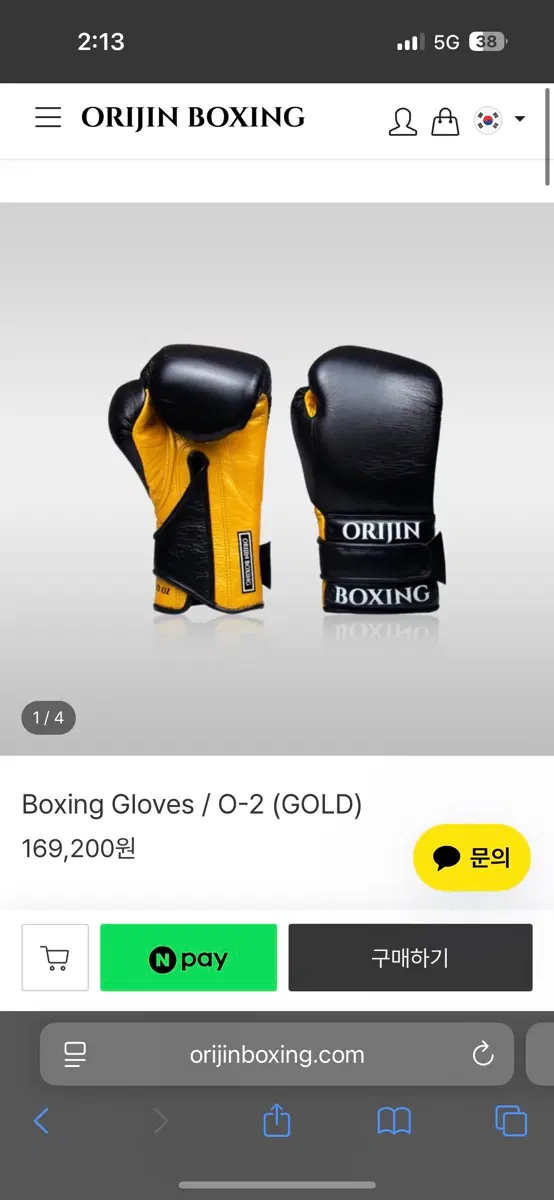This screenshot has width=554, height=1200.
Task: Expand the Korean flag language dropdown
Action: coord(500,120)
